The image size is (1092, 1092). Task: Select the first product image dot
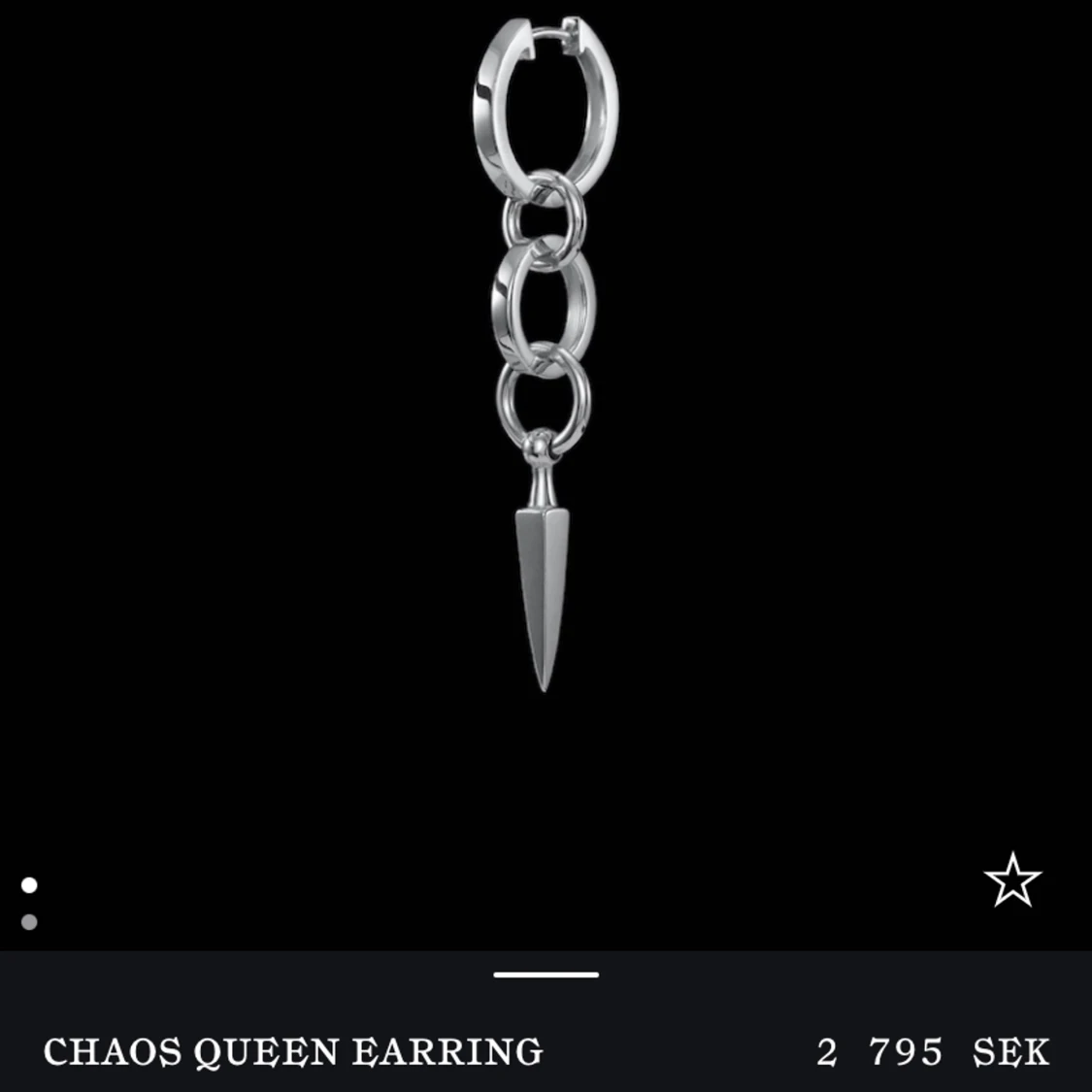29,884
